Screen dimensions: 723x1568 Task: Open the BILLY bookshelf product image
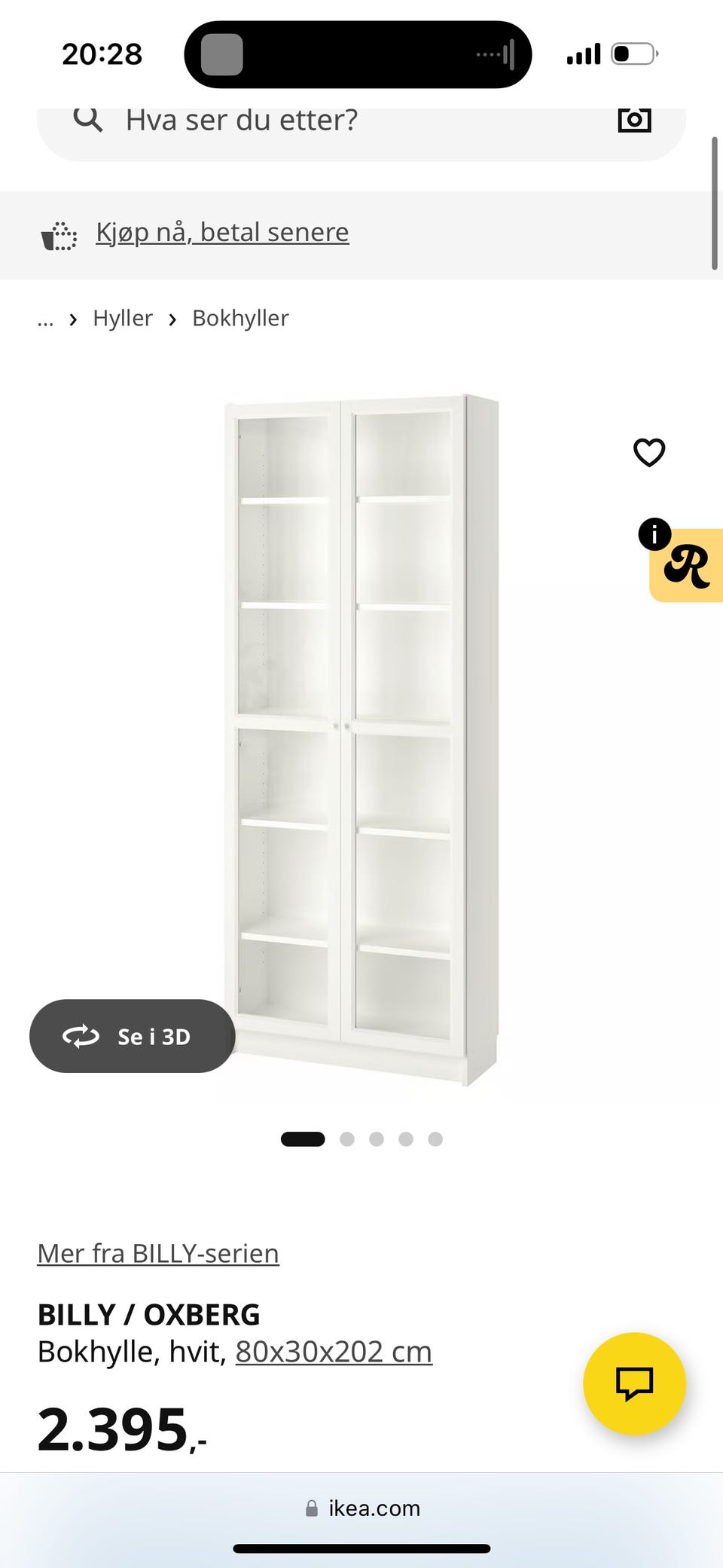361,740
